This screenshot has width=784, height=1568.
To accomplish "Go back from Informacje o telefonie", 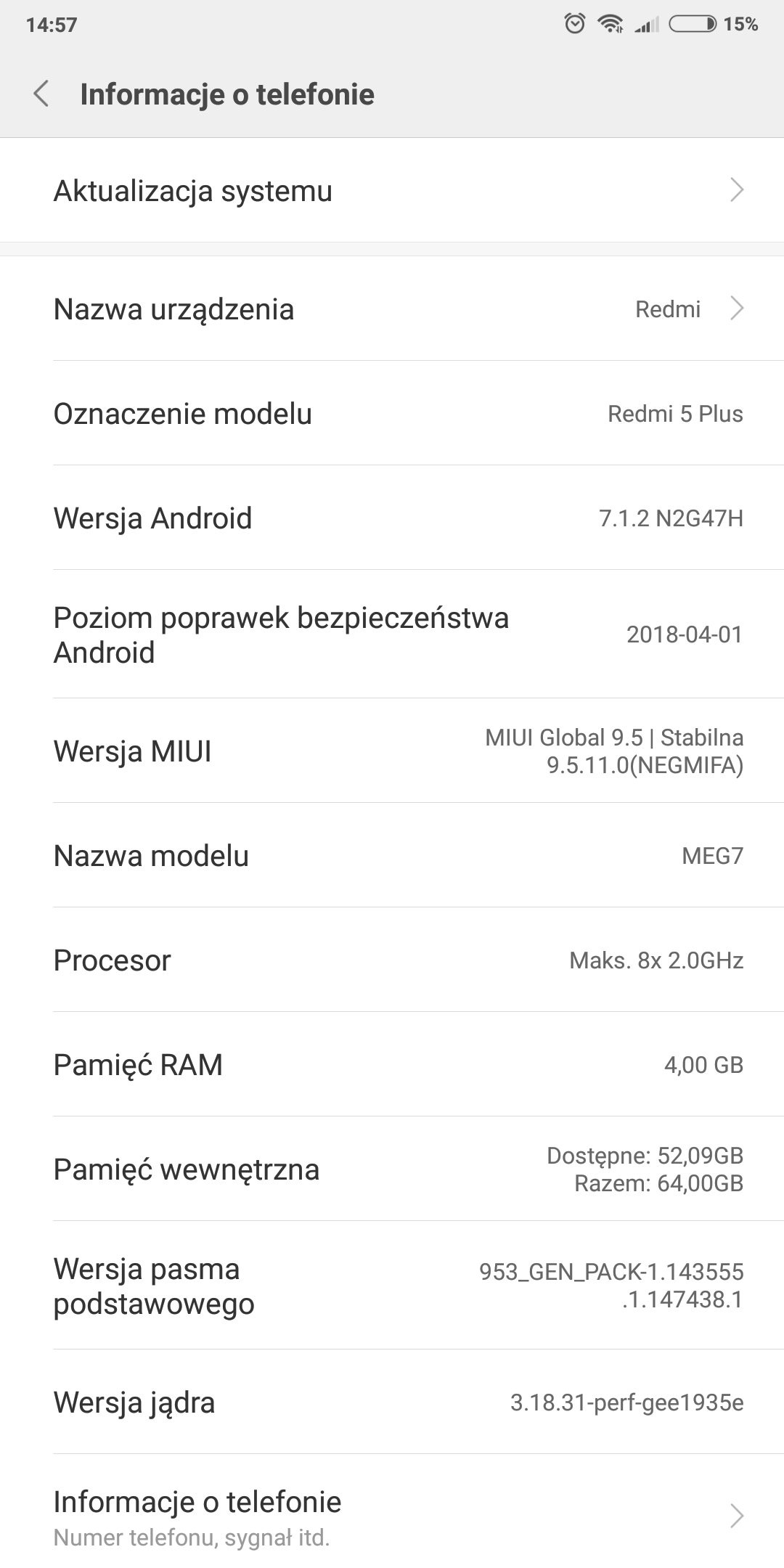I will (x=41, y=94).
